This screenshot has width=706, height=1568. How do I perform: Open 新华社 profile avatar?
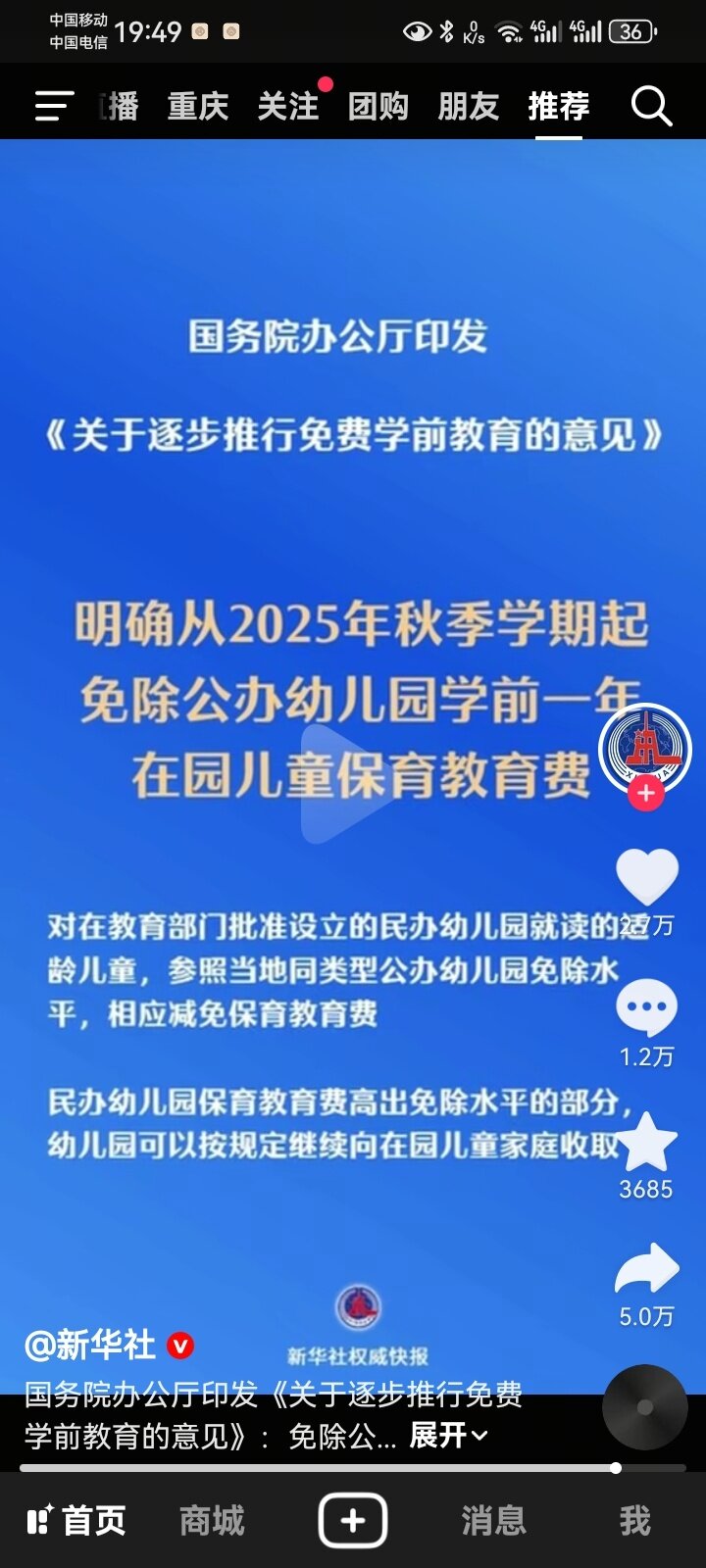click(645, 749)
